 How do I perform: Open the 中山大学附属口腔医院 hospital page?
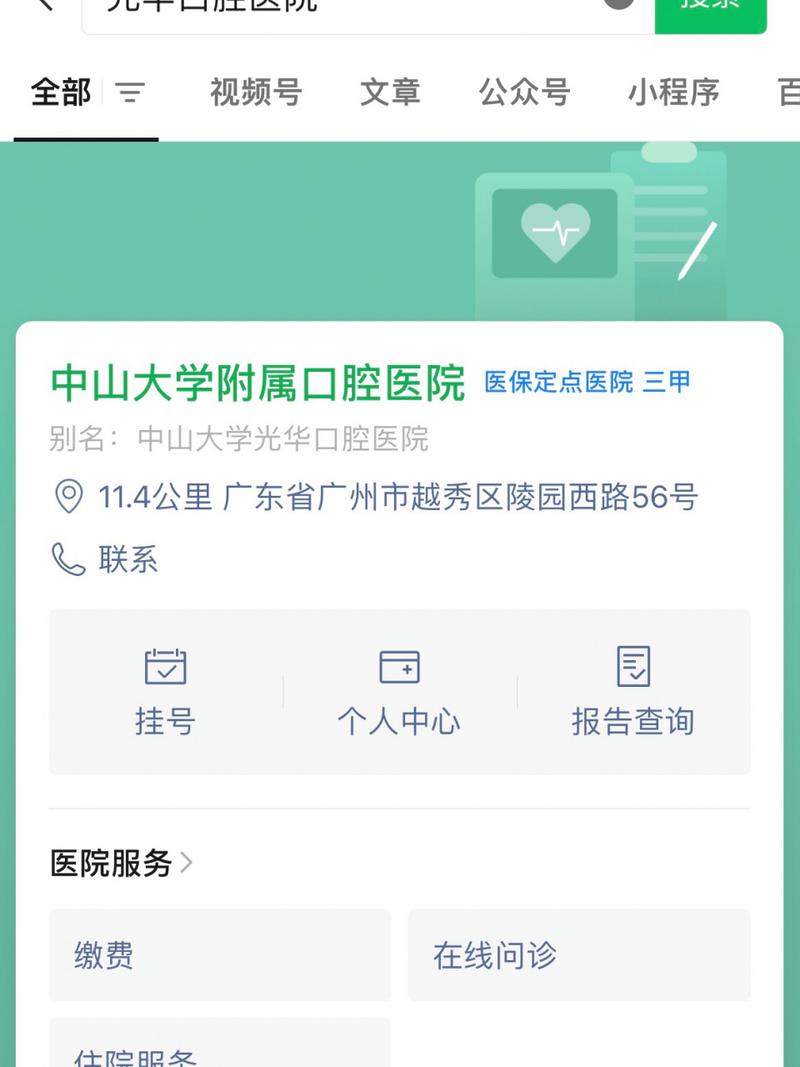tap(258, 383)
